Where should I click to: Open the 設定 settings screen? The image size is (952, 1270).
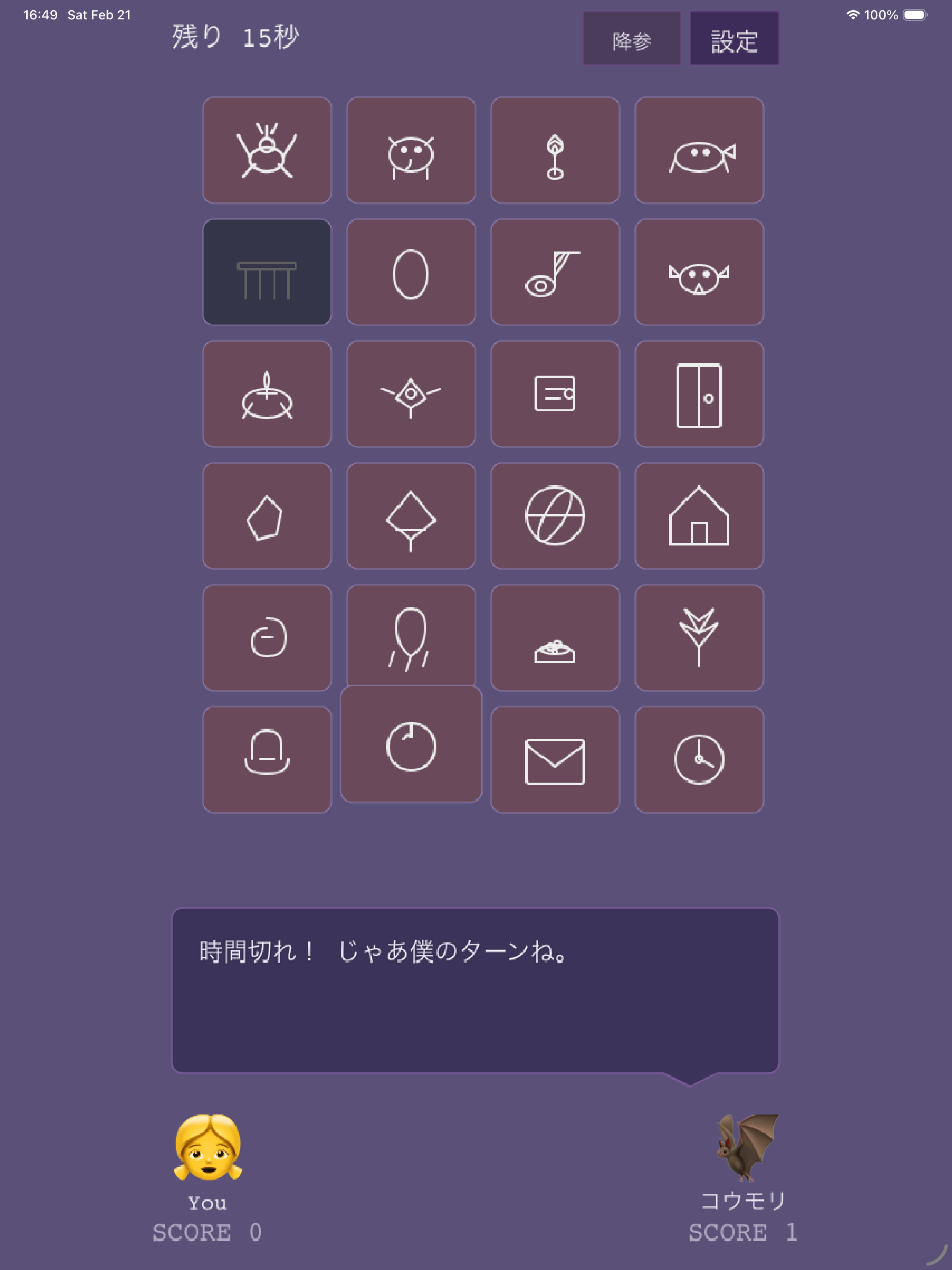point(734,38)
